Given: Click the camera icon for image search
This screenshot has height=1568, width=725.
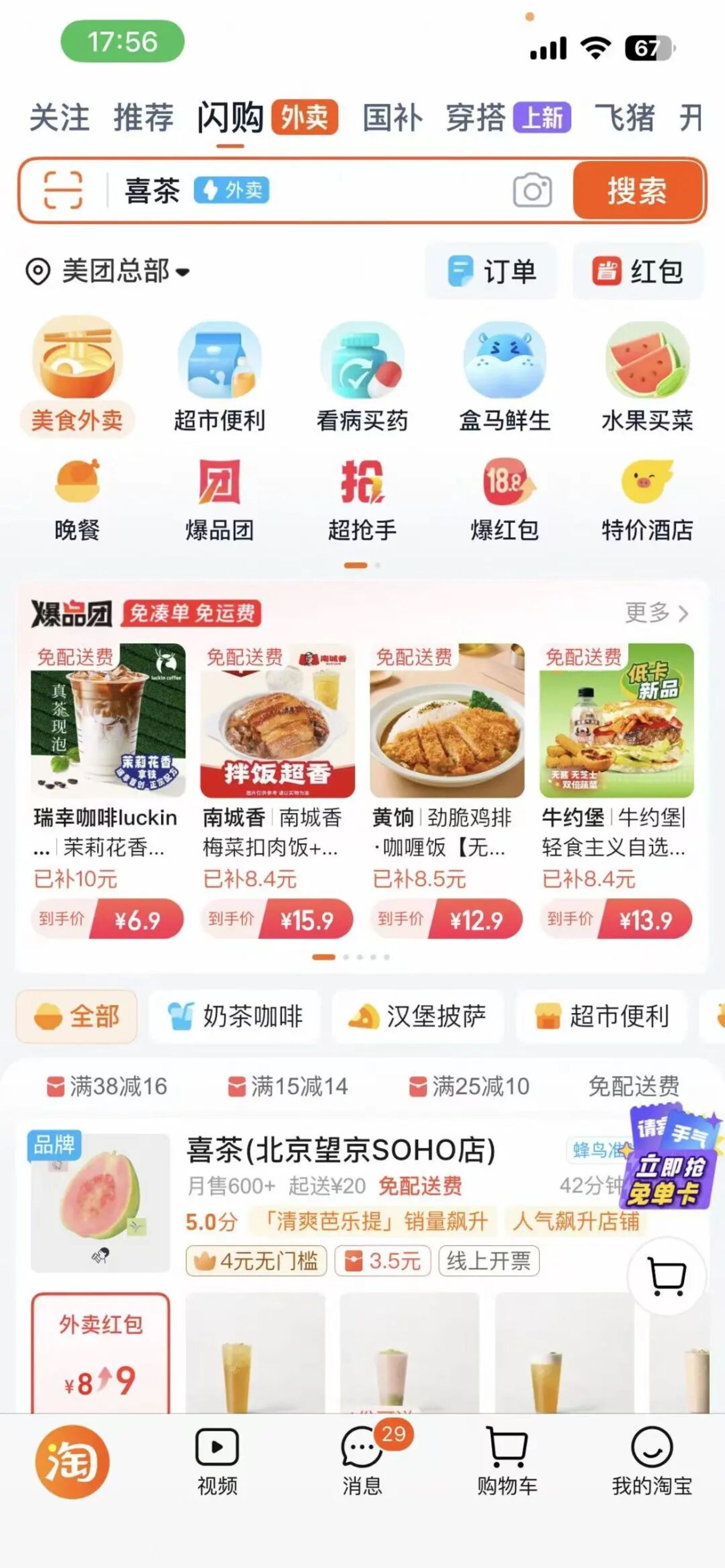Looking at the screenshot, I should (x=531, y=192).
